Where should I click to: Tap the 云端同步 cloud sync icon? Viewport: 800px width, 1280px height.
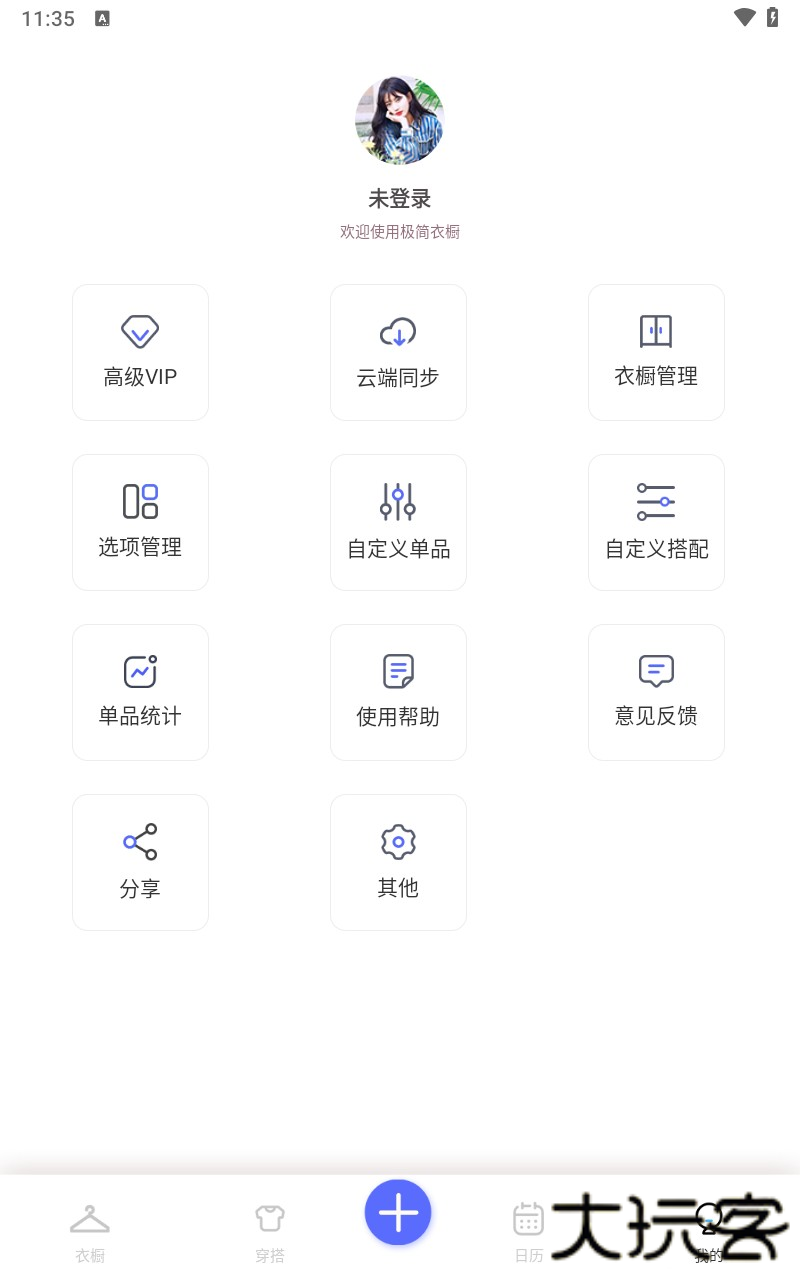[398, 331]
